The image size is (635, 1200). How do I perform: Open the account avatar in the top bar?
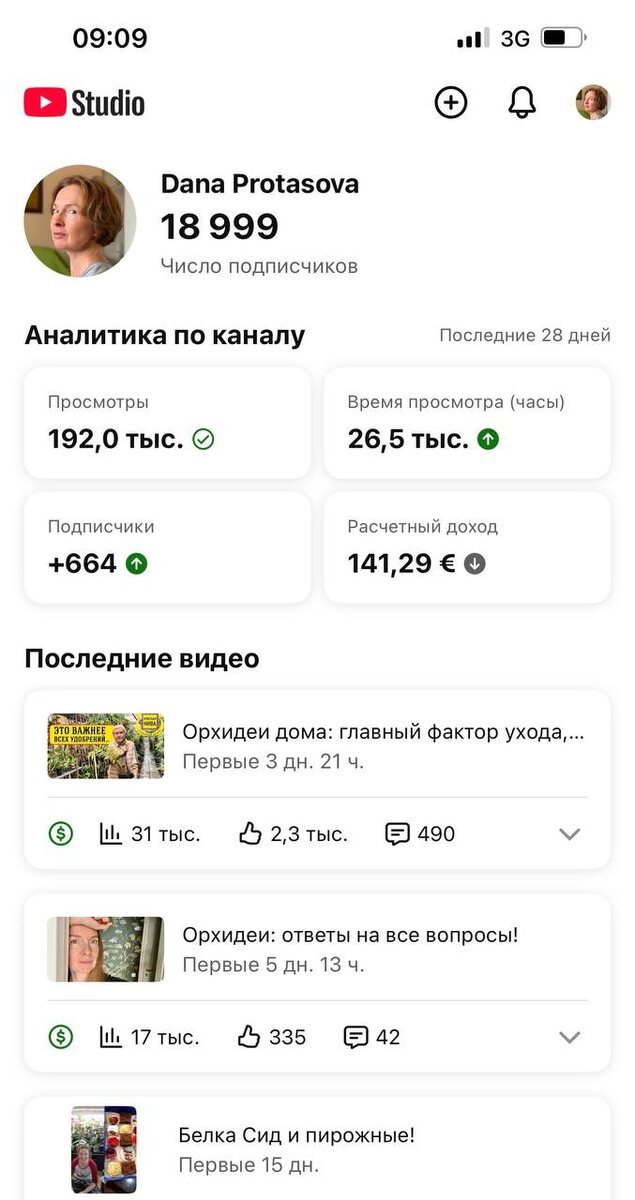point(593,102)
